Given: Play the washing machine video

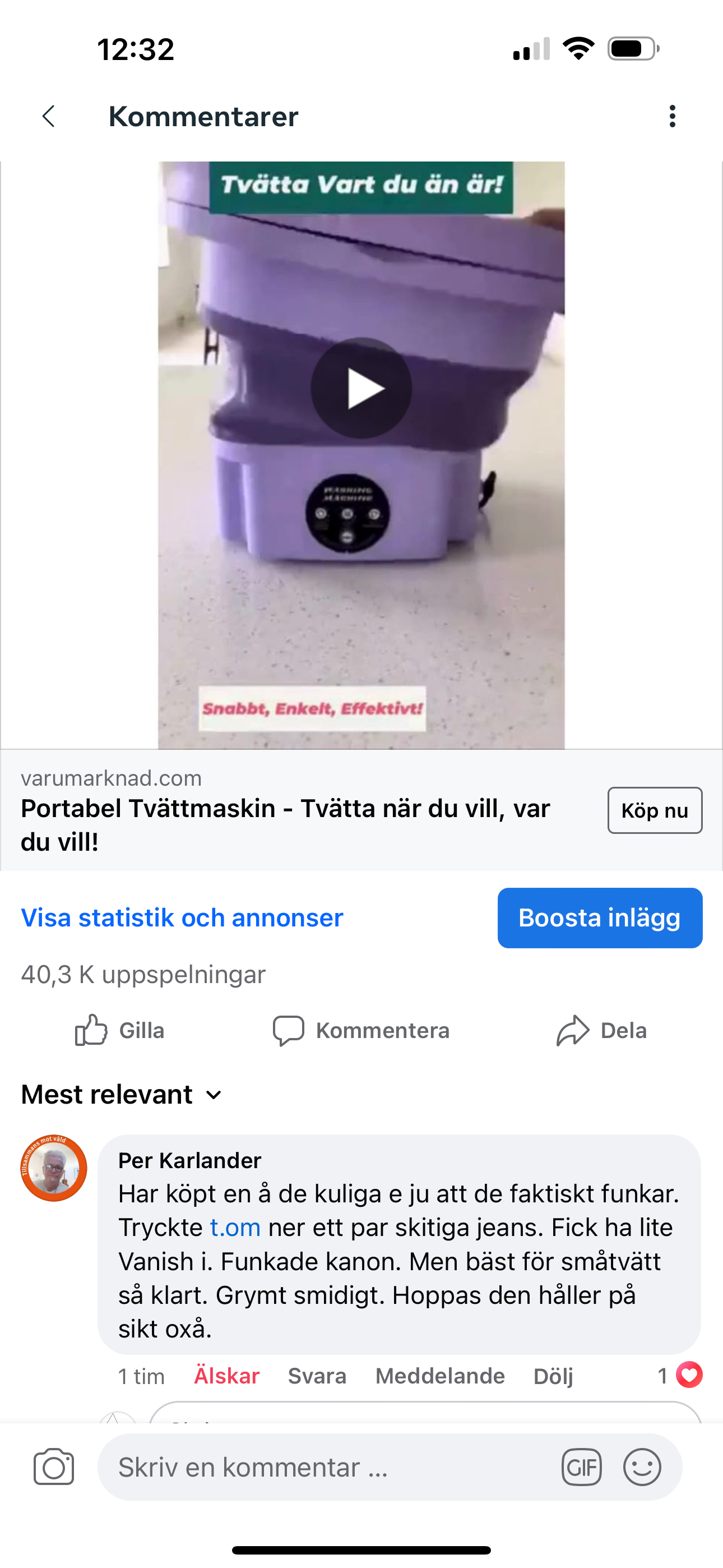Looking at the screenshot, I should pyautogui.click(x=361, y=388).
